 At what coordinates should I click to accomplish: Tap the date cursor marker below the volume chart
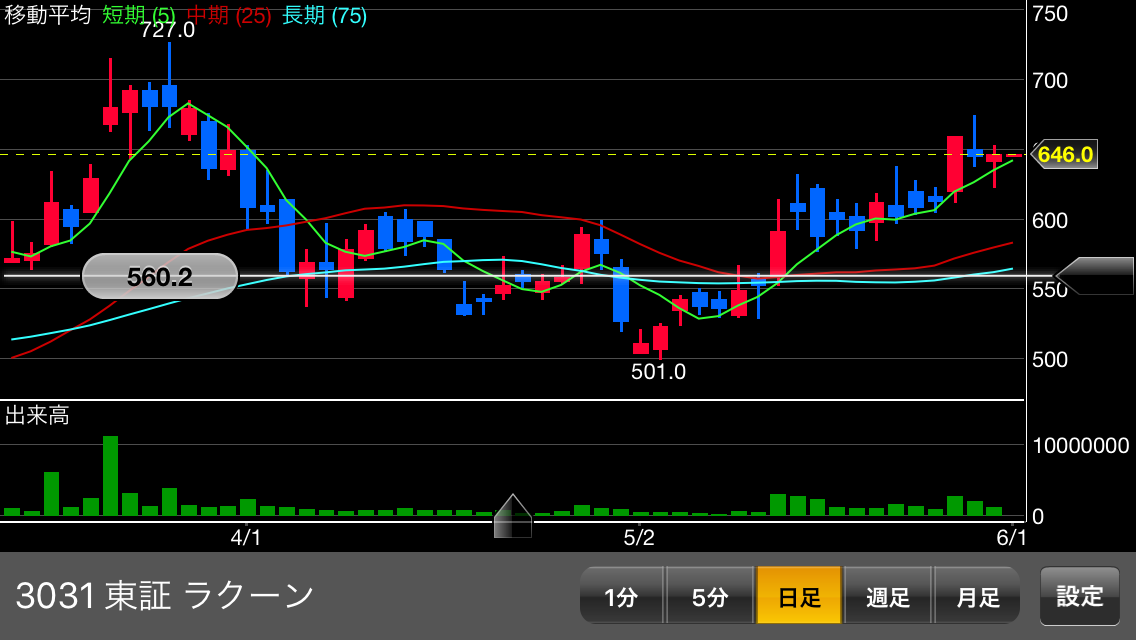pos(513,516)
